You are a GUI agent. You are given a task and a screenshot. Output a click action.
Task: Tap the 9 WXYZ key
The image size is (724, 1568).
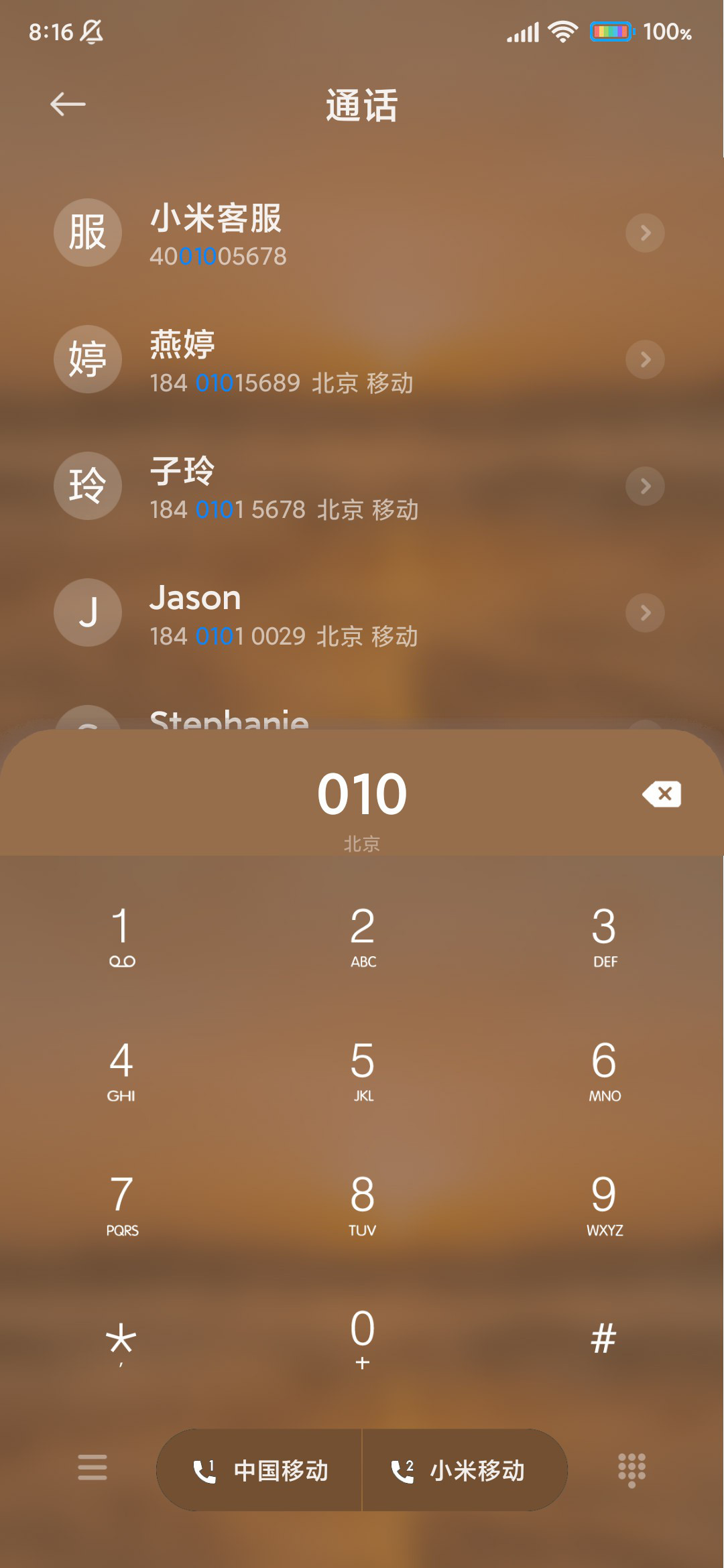click(604, 1204)
